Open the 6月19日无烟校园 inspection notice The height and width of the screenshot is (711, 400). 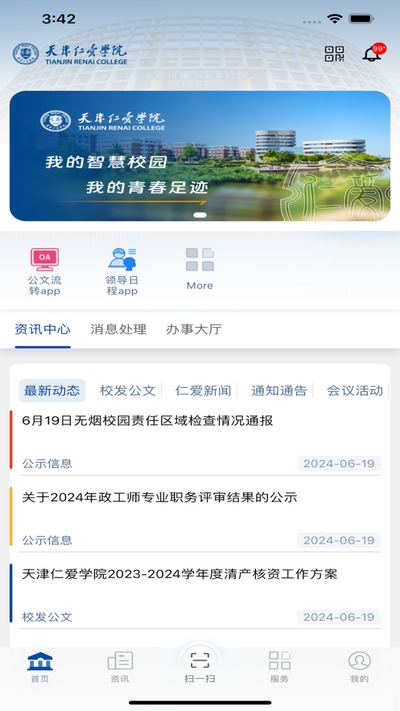[200, 440]
